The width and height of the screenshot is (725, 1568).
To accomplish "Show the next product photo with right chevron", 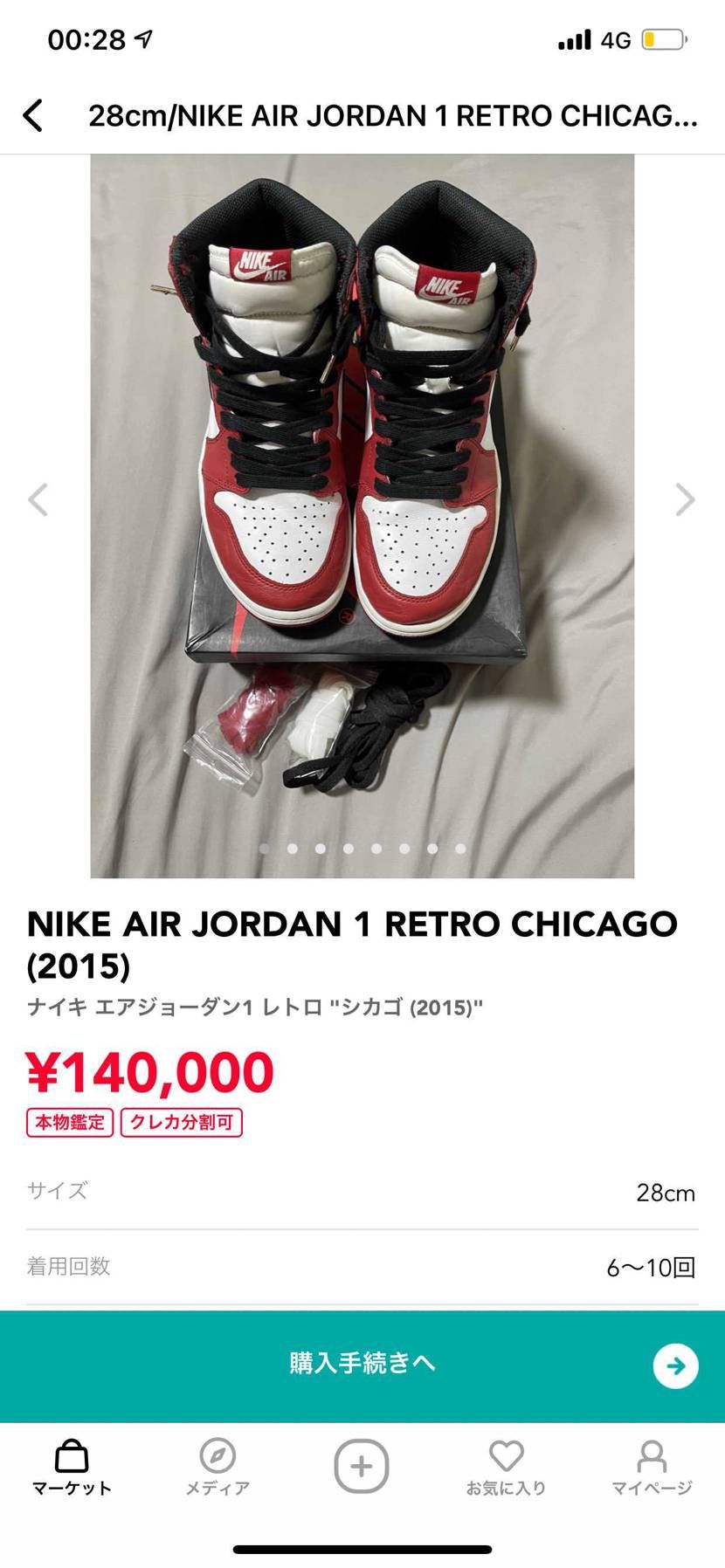I will coord(687,500).
